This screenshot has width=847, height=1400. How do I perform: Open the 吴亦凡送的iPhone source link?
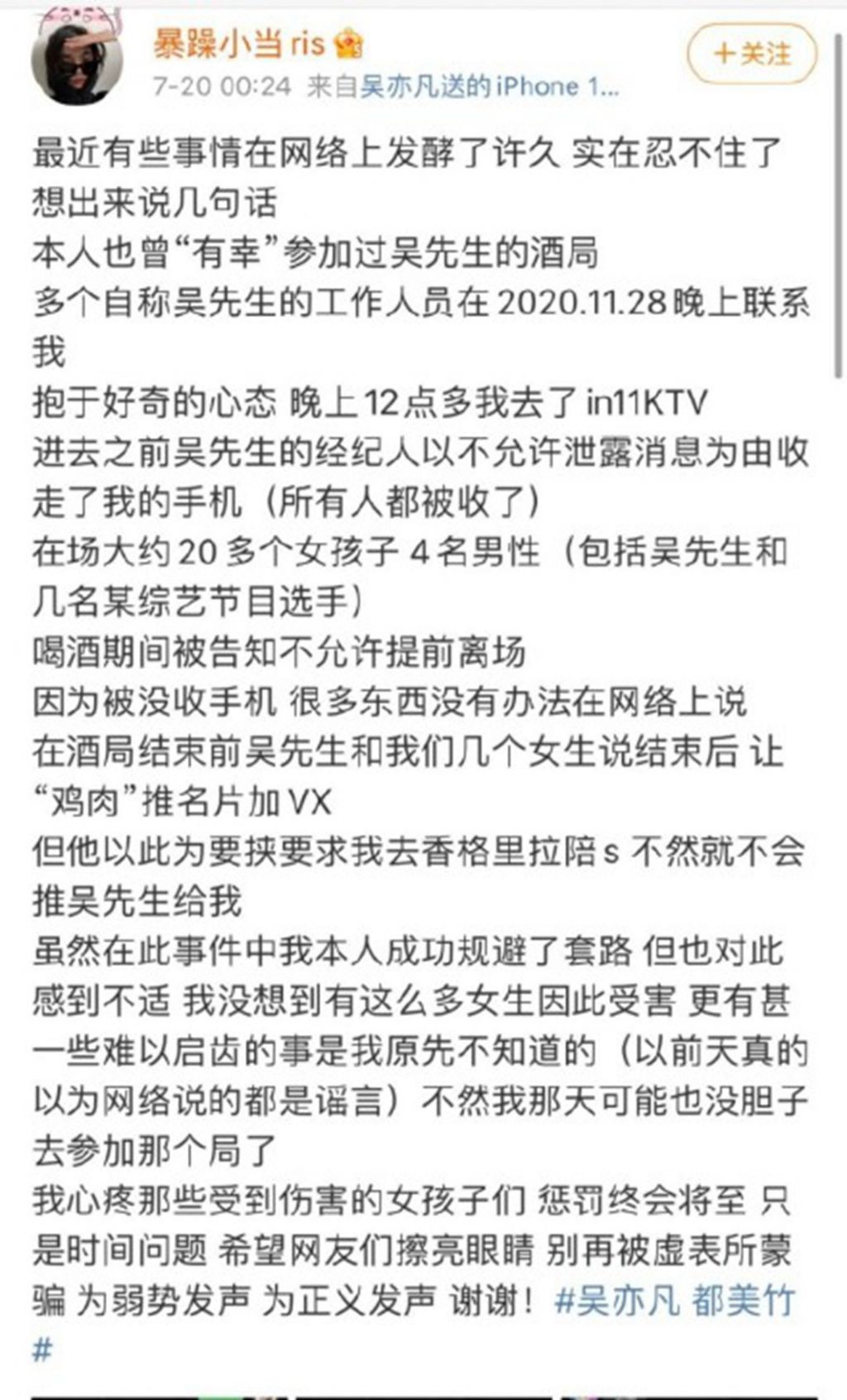click(x=489, y=87)
